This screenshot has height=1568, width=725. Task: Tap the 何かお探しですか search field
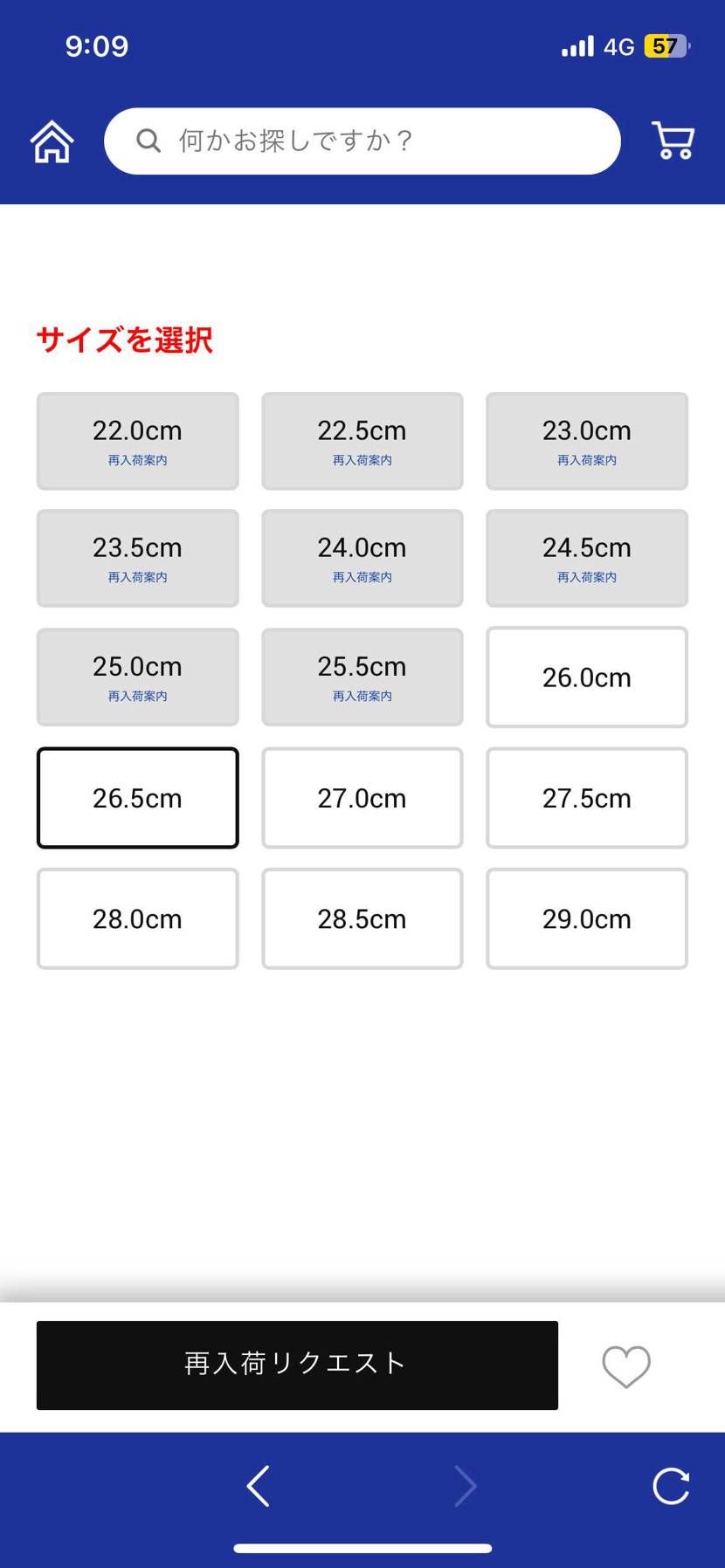pyautogui.click(x=362, y=141)
